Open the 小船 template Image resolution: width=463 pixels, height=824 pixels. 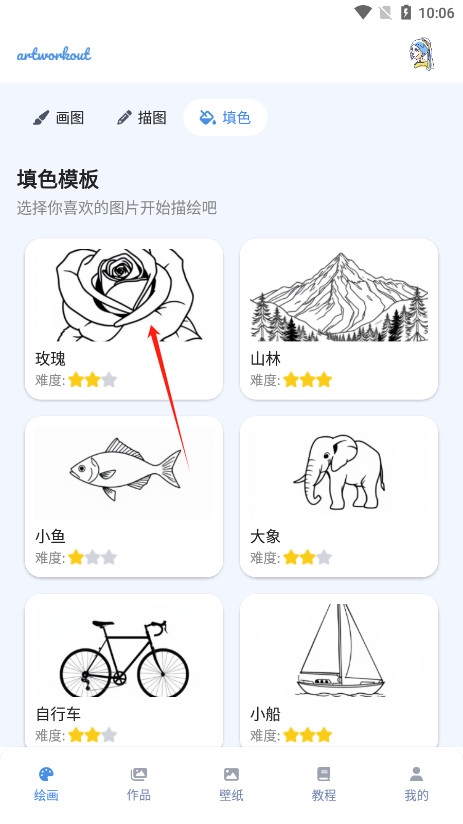click(339, 671)
